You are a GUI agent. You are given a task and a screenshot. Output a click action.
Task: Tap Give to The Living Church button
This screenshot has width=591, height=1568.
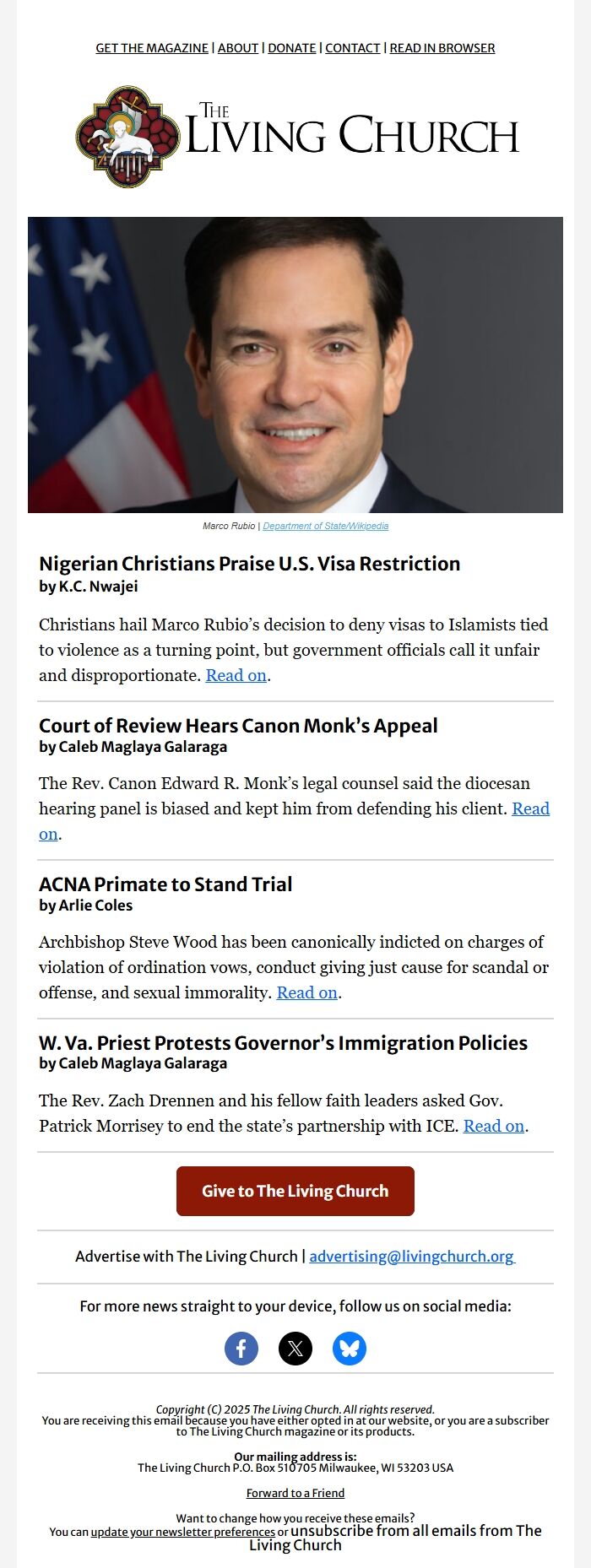(295, 1191)
